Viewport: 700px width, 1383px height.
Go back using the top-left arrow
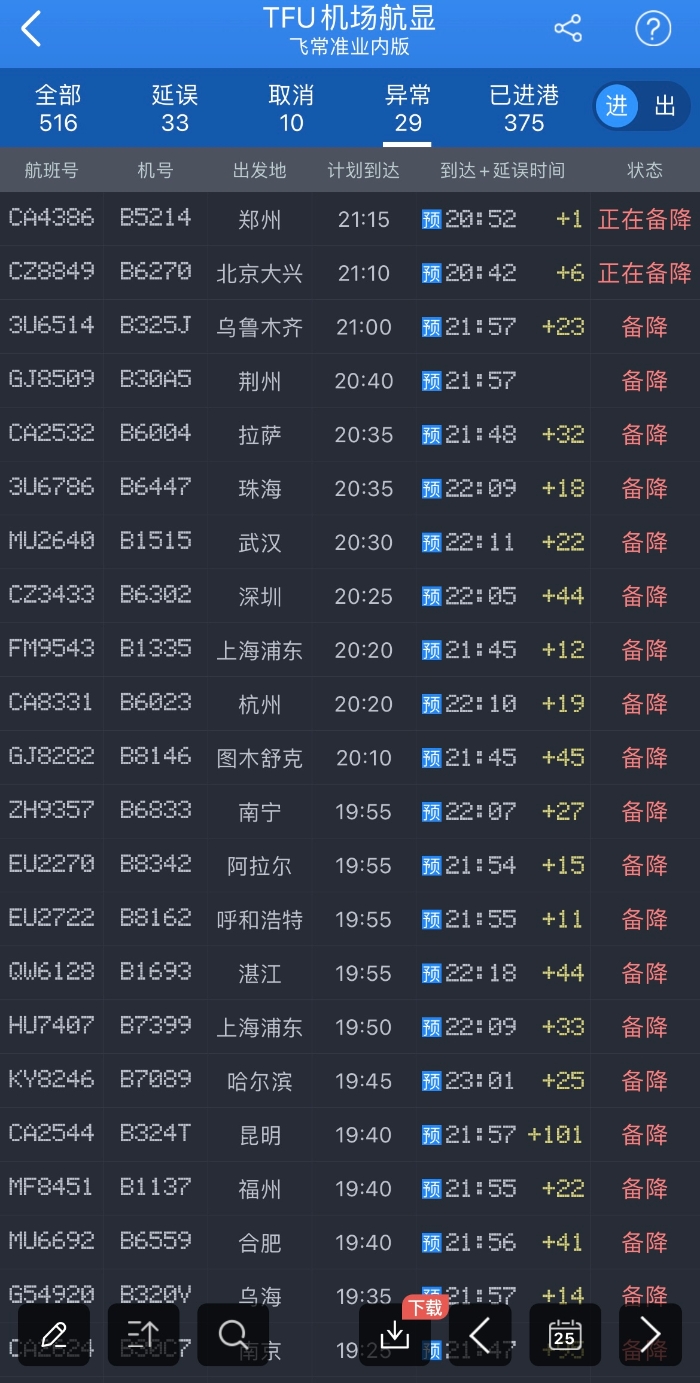click(32, 29)
